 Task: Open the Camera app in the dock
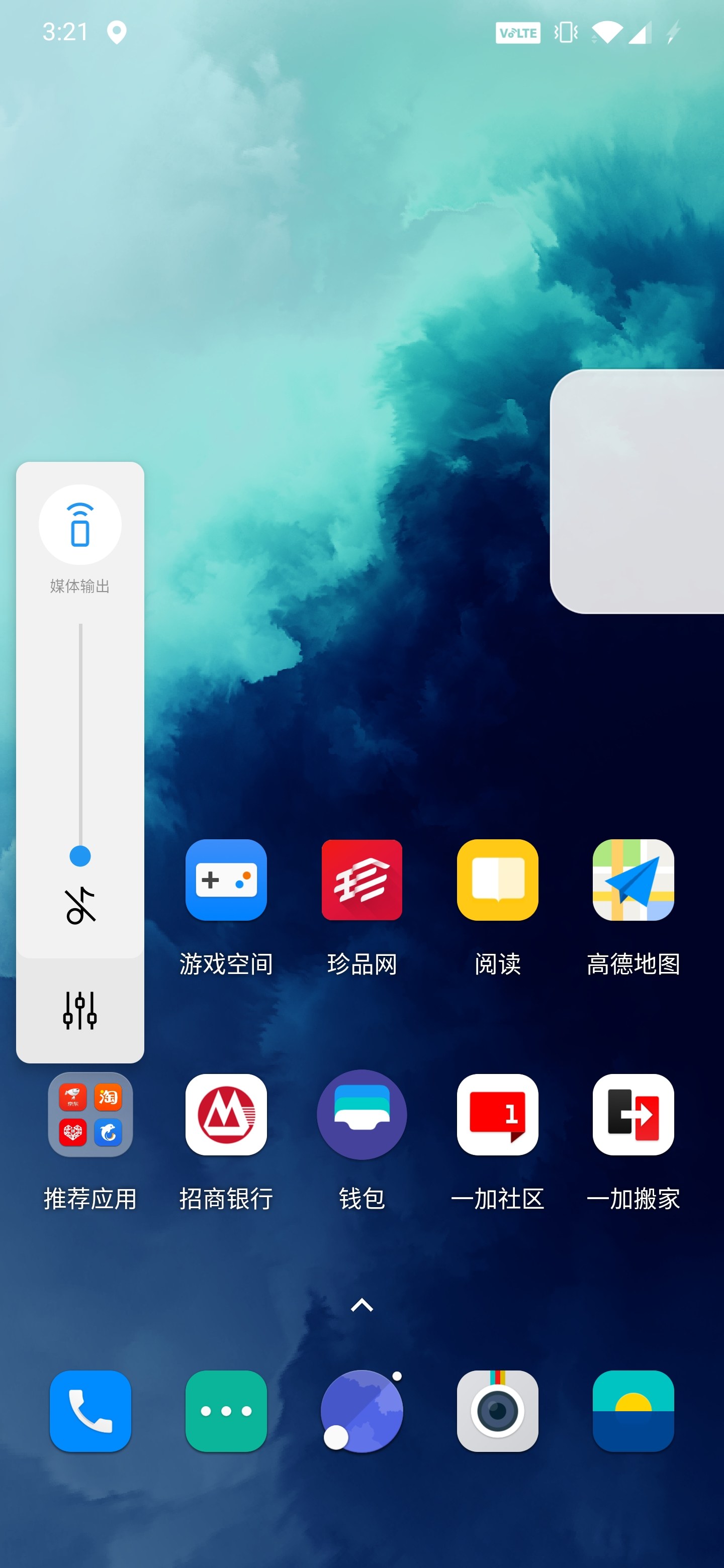(x=497, y=1411)
